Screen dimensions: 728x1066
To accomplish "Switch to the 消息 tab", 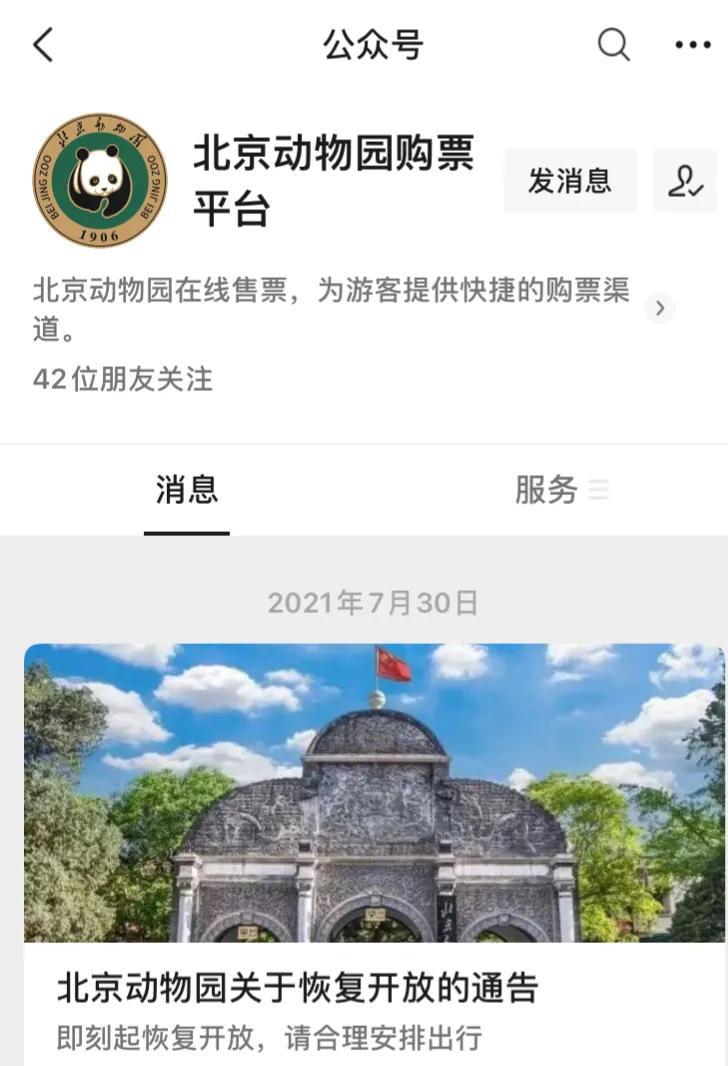I will click(x=187, y=490).
